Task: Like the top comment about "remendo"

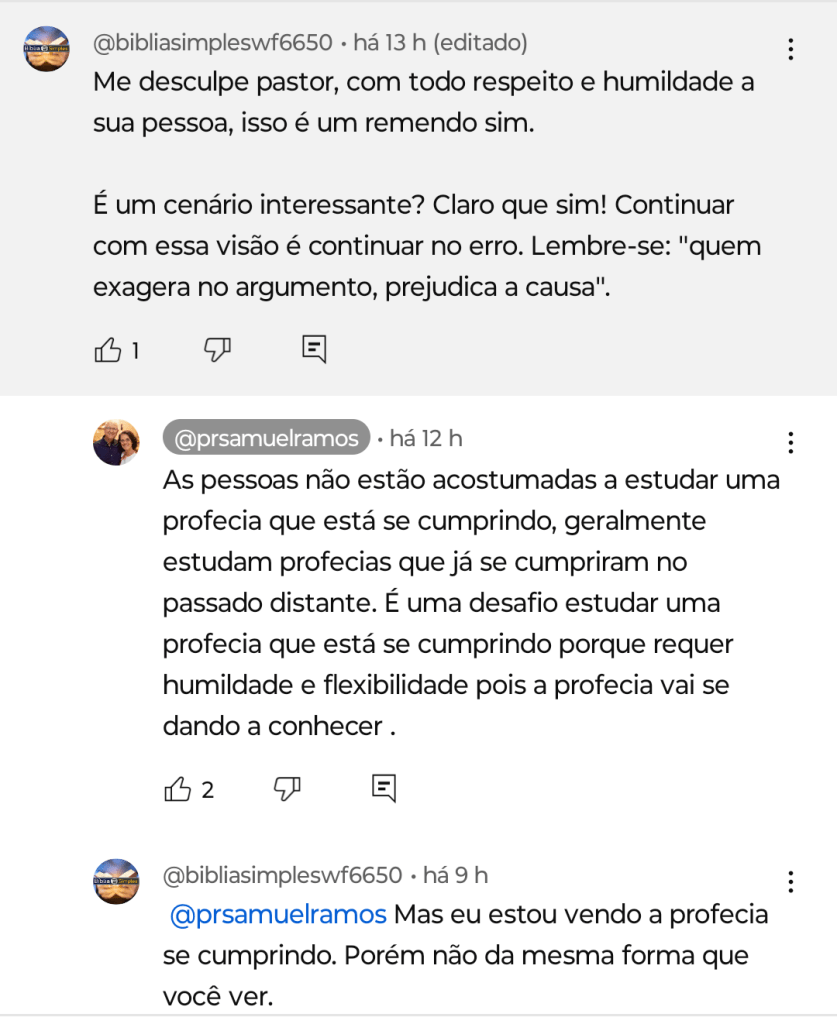Action: coord(107,349)
